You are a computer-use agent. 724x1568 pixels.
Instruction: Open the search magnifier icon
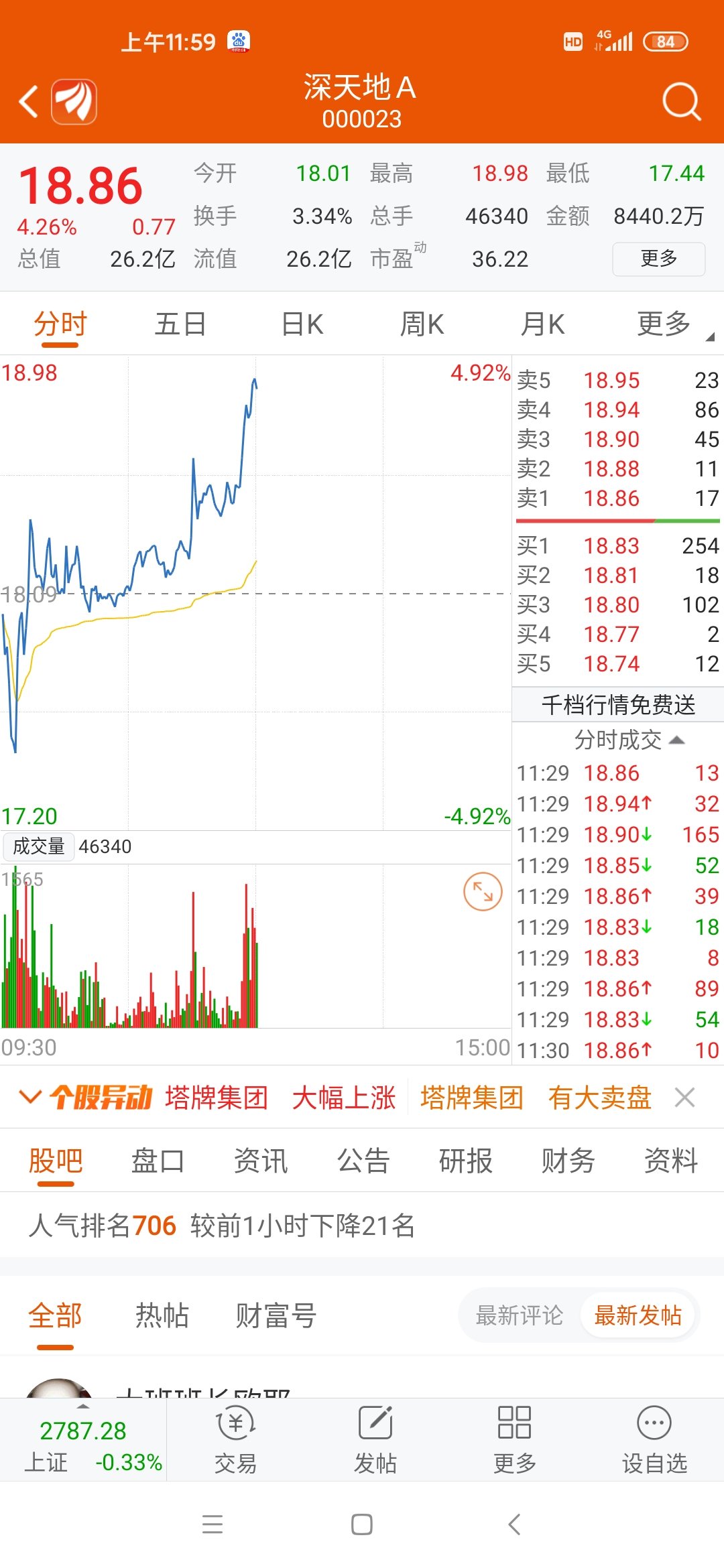pyautogui.click(x=681, y=102)
